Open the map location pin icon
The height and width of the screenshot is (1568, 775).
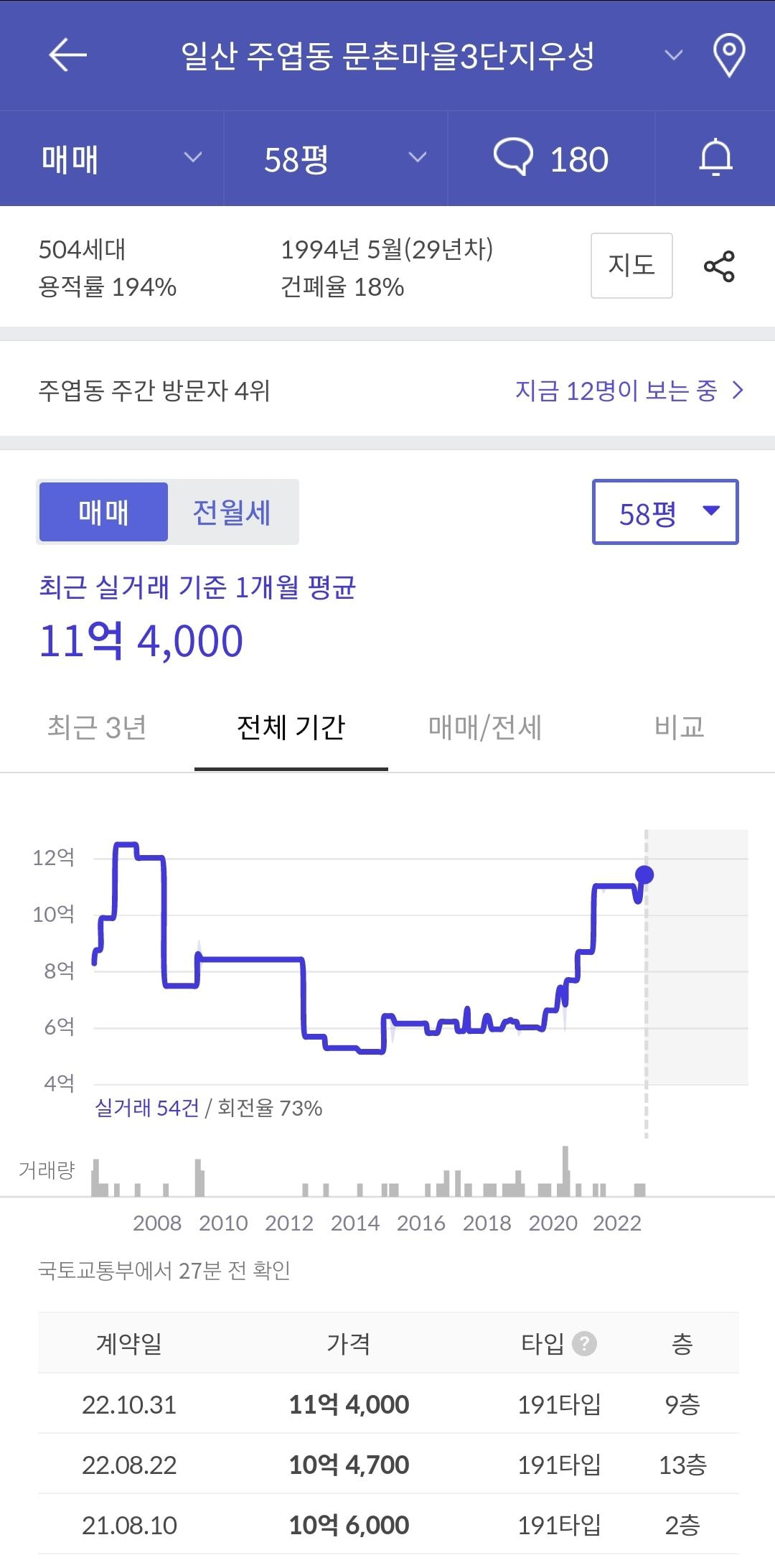tap(728, 56)
